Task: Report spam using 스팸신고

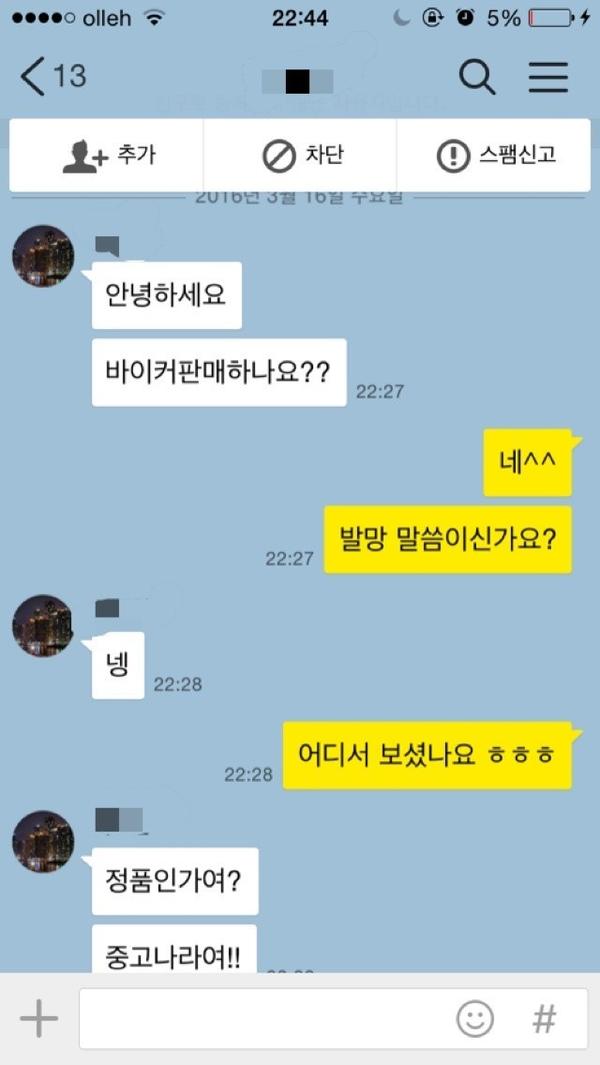Action: (x=495, y=155)
